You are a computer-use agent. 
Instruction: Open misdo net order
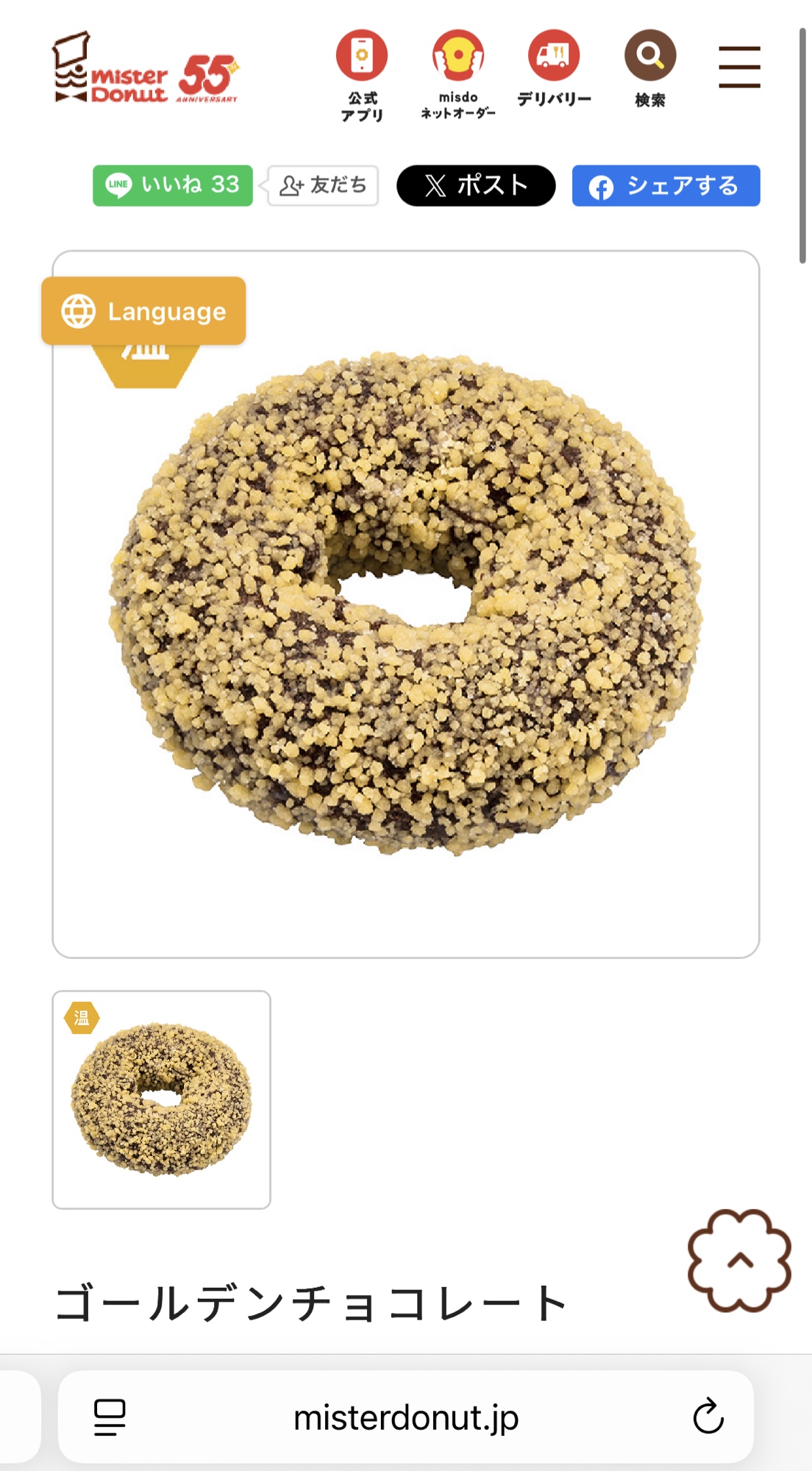[457, 74]
